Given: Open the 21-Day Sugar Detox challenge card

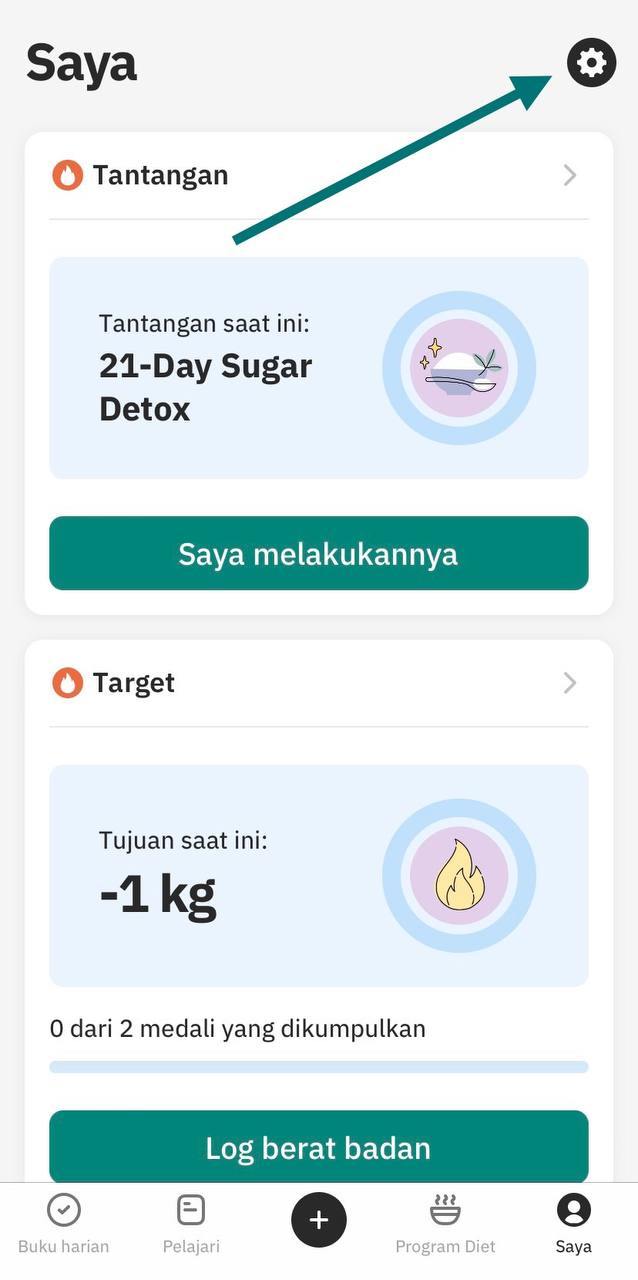Looking at the screenshot, I should tap(318, 368).
